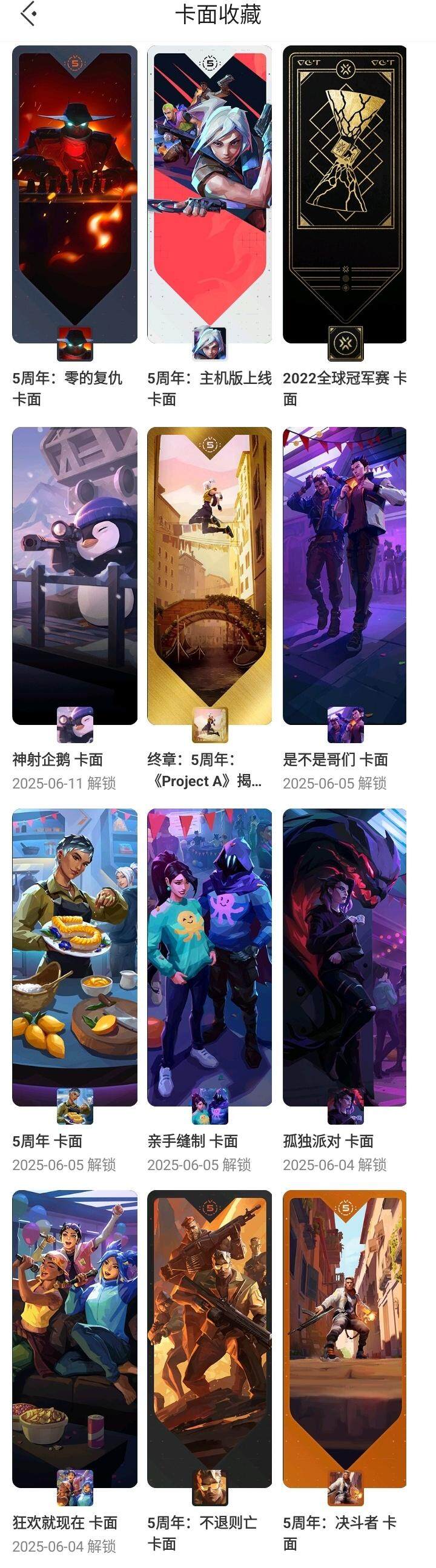Select the 神射企鹅 card
The width and height of the screenshot is (436, 1568).
pyautogui.click(x=74, y=575)
